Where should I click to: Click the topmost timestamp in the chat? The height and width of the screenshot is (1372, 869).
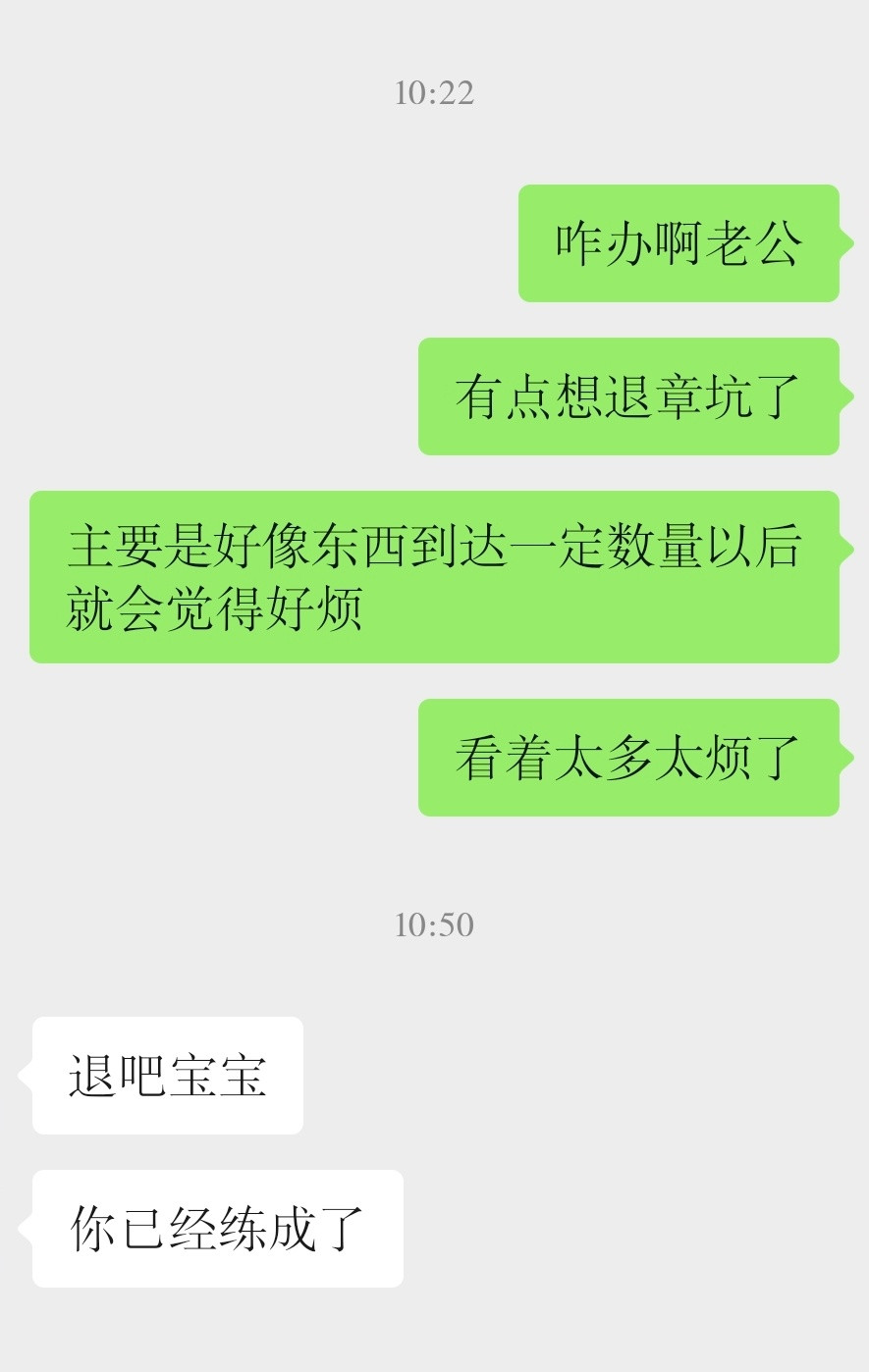(x=434, y=93)
